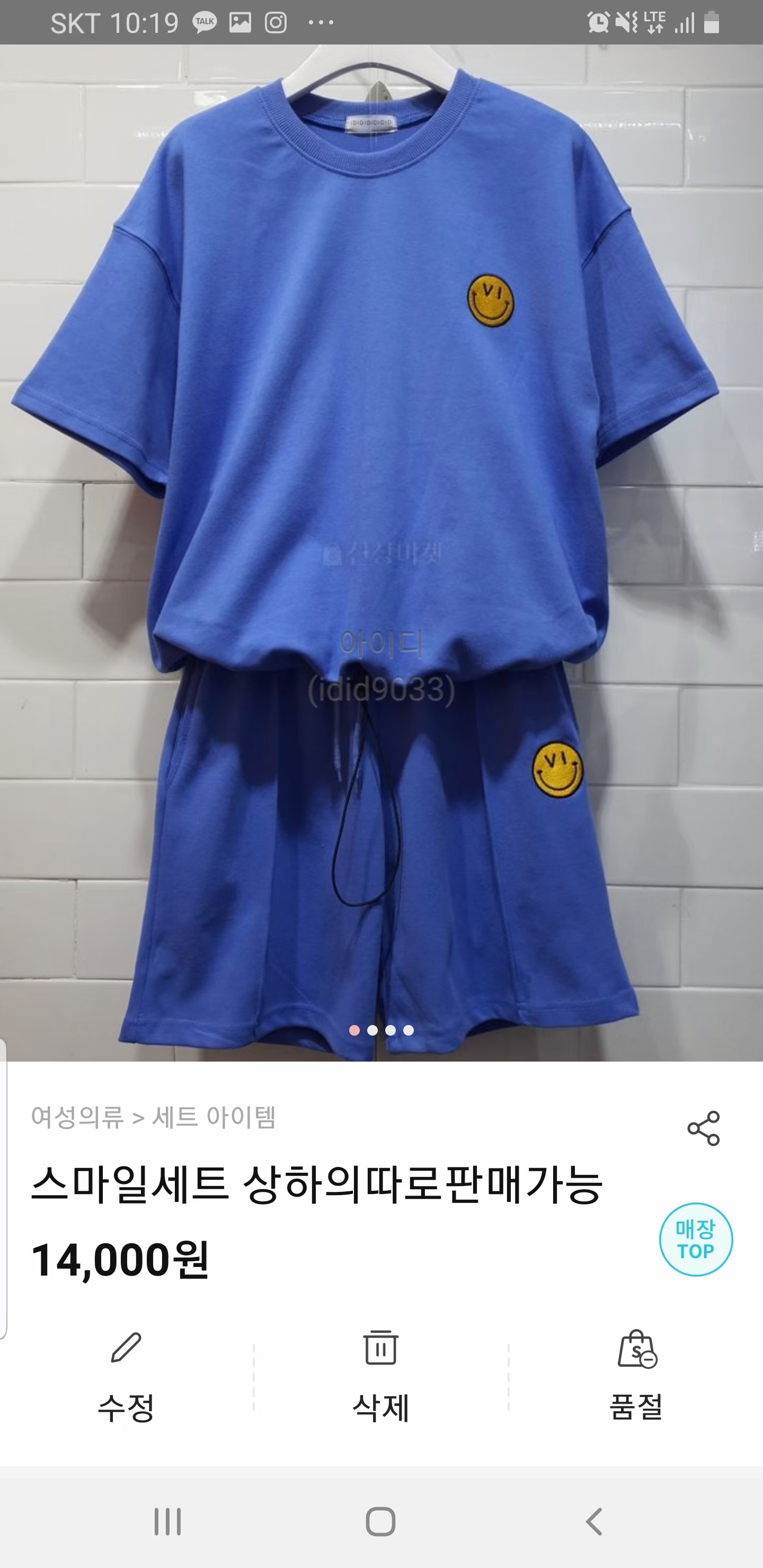This screenshot has width=763, height=1568.
Task: Open the blue smile set product photo
Action: (381, 548)
